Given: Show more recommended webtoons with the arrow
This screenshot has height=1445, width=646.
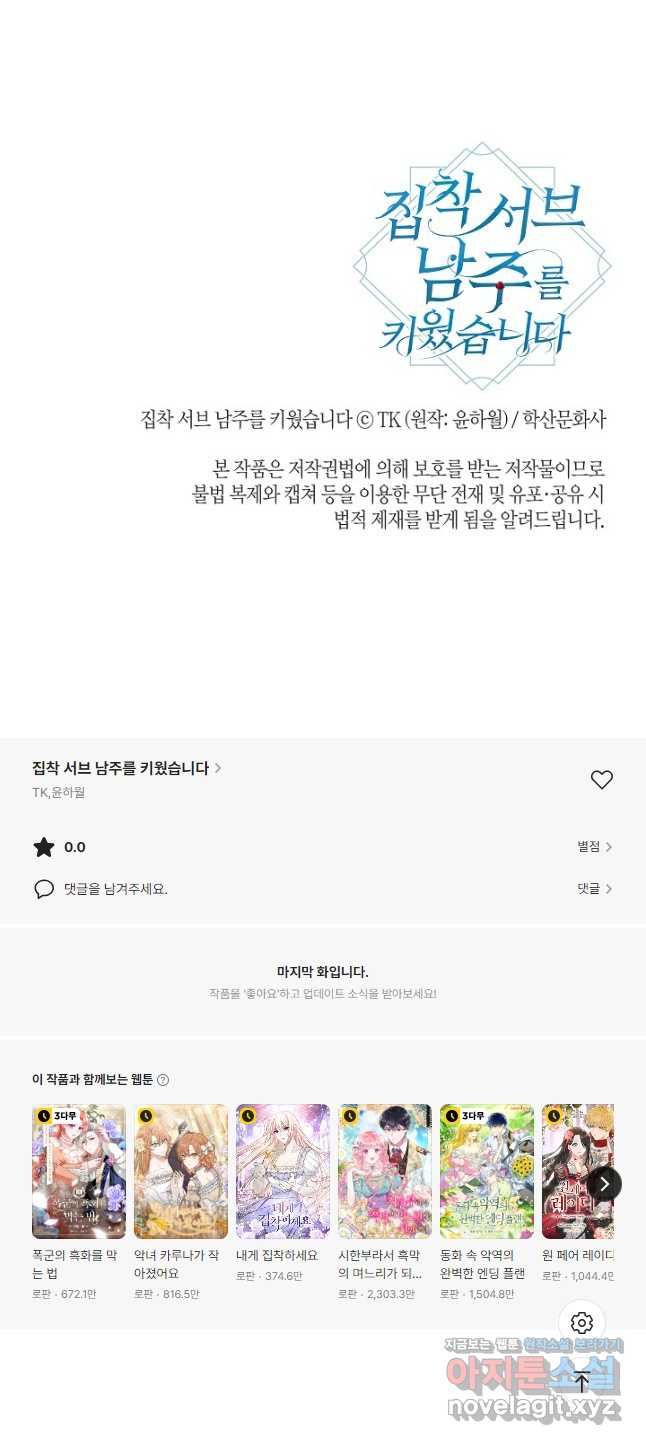Looking at the screenshot, I should click(x=604, y=1184).
